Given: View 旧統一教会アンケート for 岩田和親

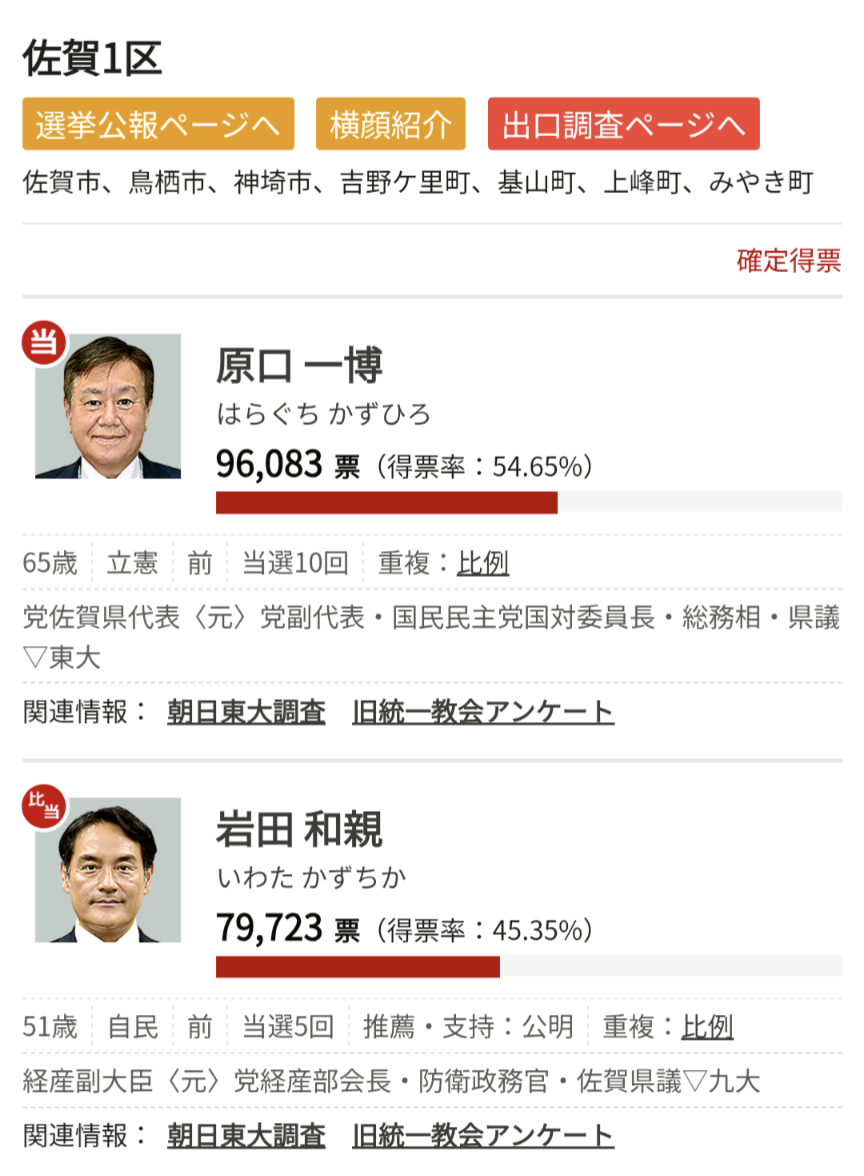Looking at the screenshot, I should point(483,1135).
